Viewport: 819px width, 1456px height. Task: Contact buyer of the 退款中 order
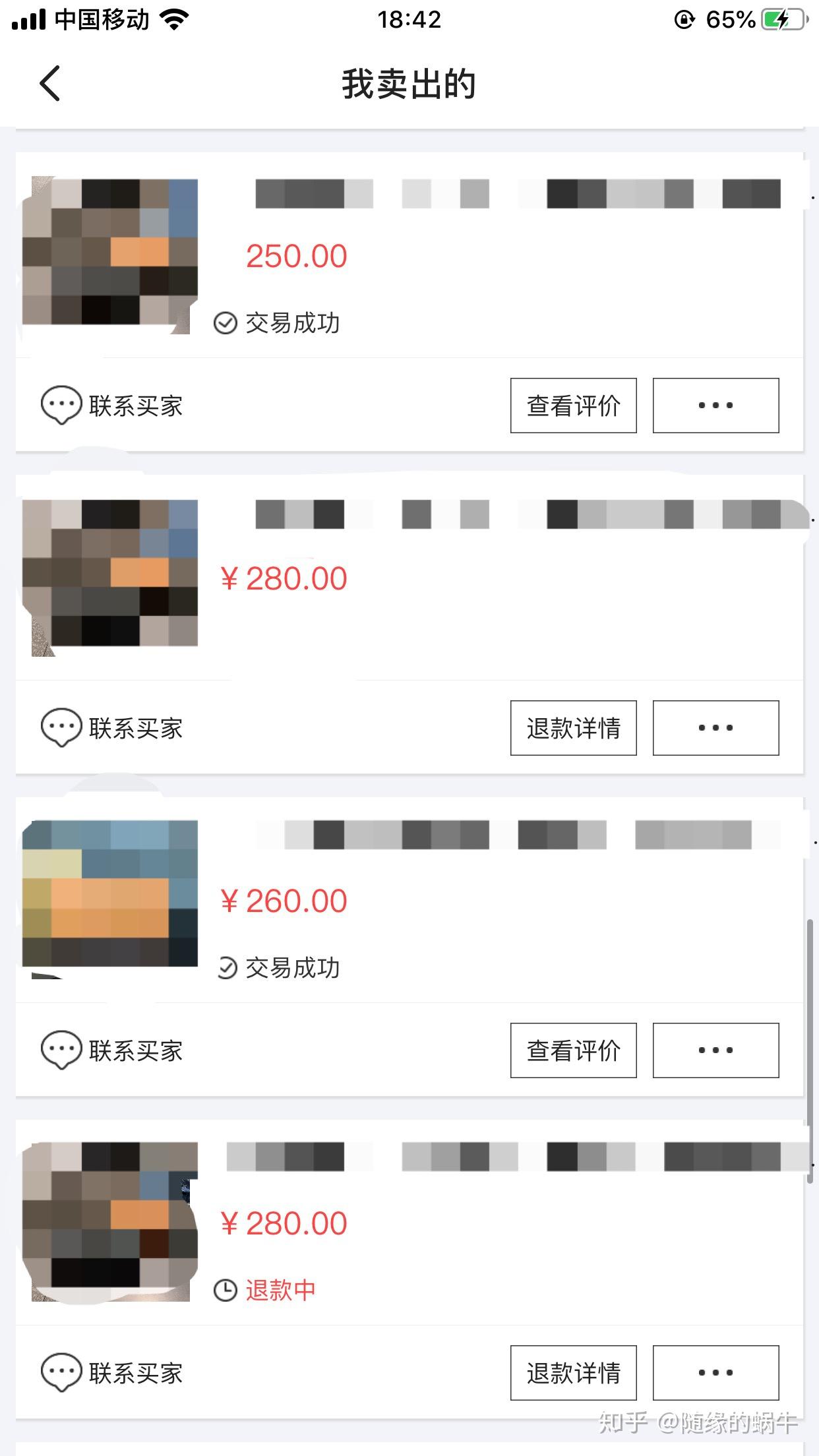pos(112,1373)
